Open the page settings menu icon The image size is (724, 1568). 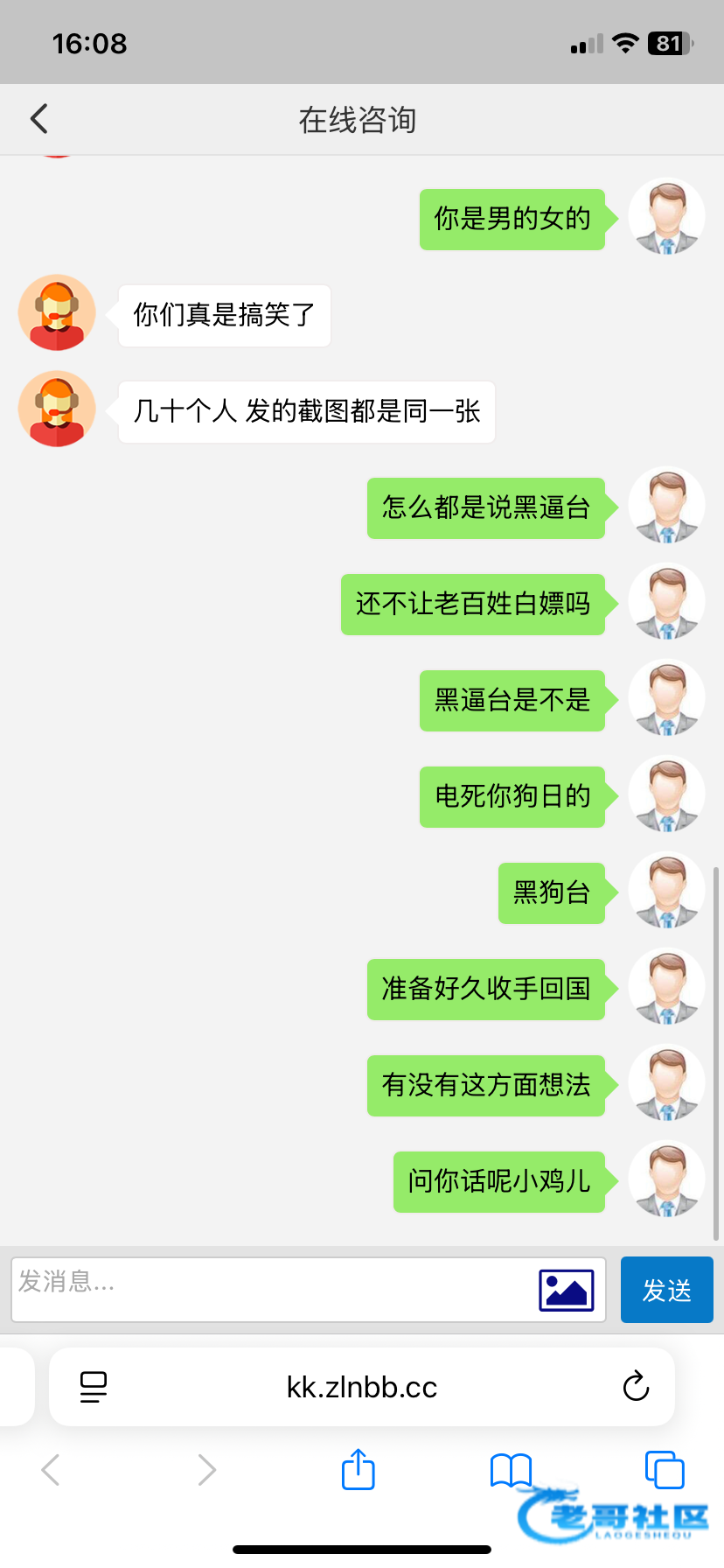(94, 1387)
